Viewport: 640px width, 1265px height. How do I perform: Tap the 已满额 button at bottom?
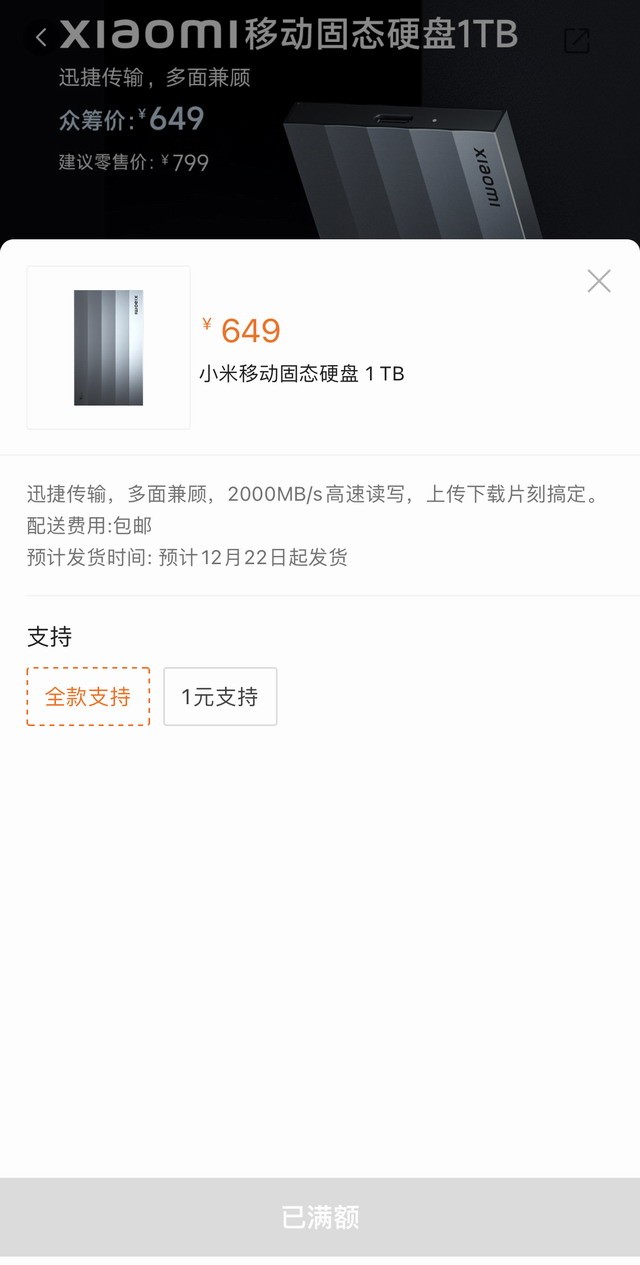pos(320,1217)
